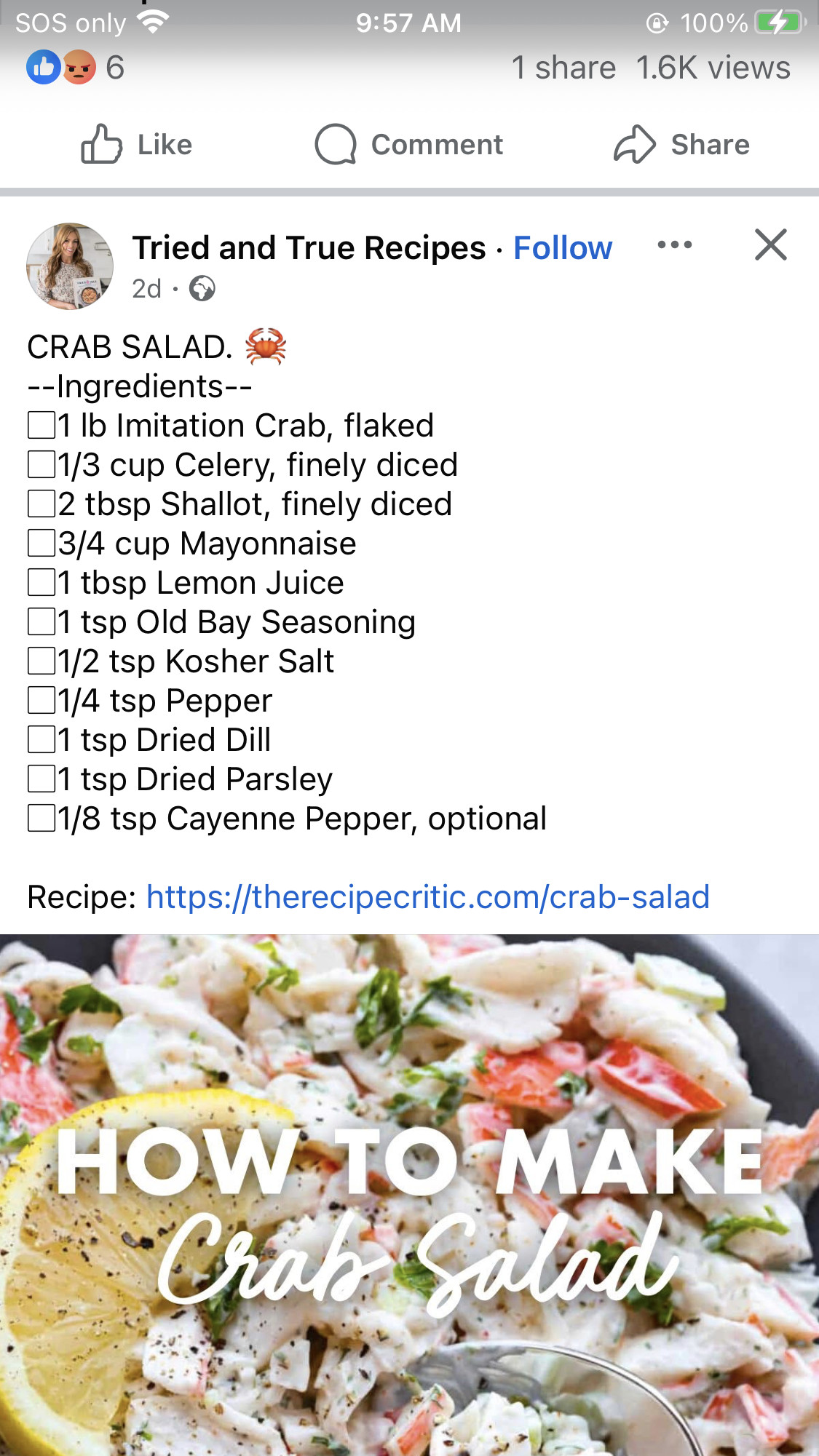The width and height of the screenshot is (819, 1456).
Task: Open the Tried and True Recipes page name
Action: 309,247
